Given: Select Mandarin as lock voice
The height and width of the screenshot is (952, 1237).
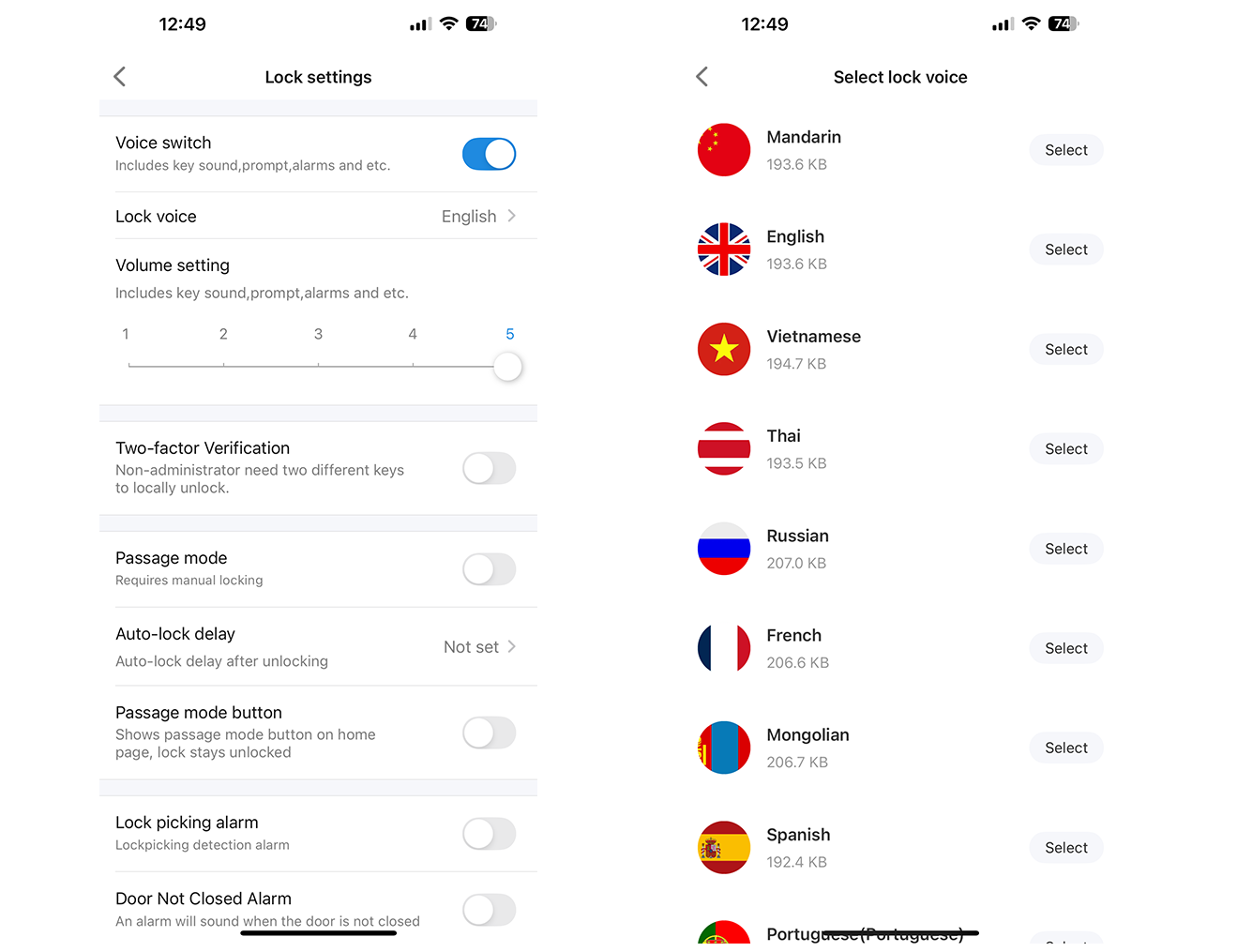Looking at the screenshot, I should click(1065, 150).
